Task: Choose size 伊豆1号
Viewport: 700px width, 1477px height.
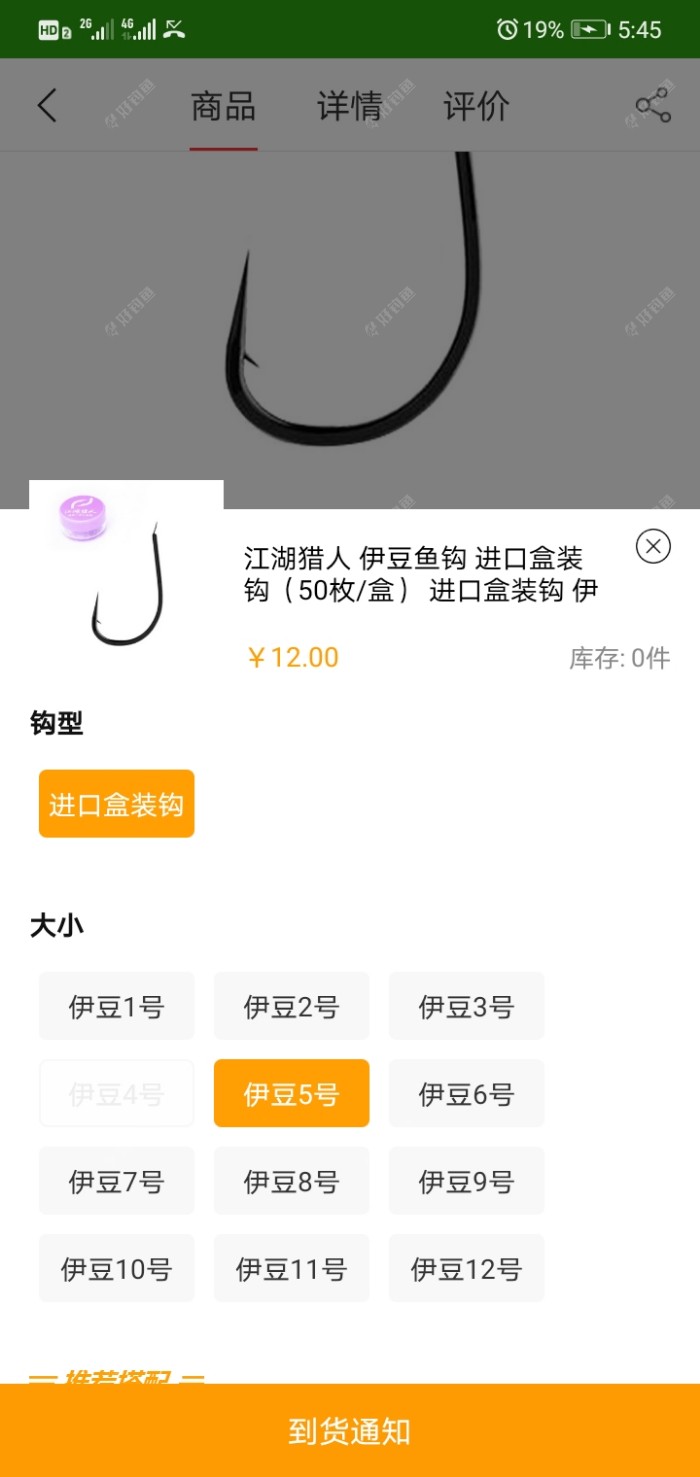Action: [x=116, y=1006]
